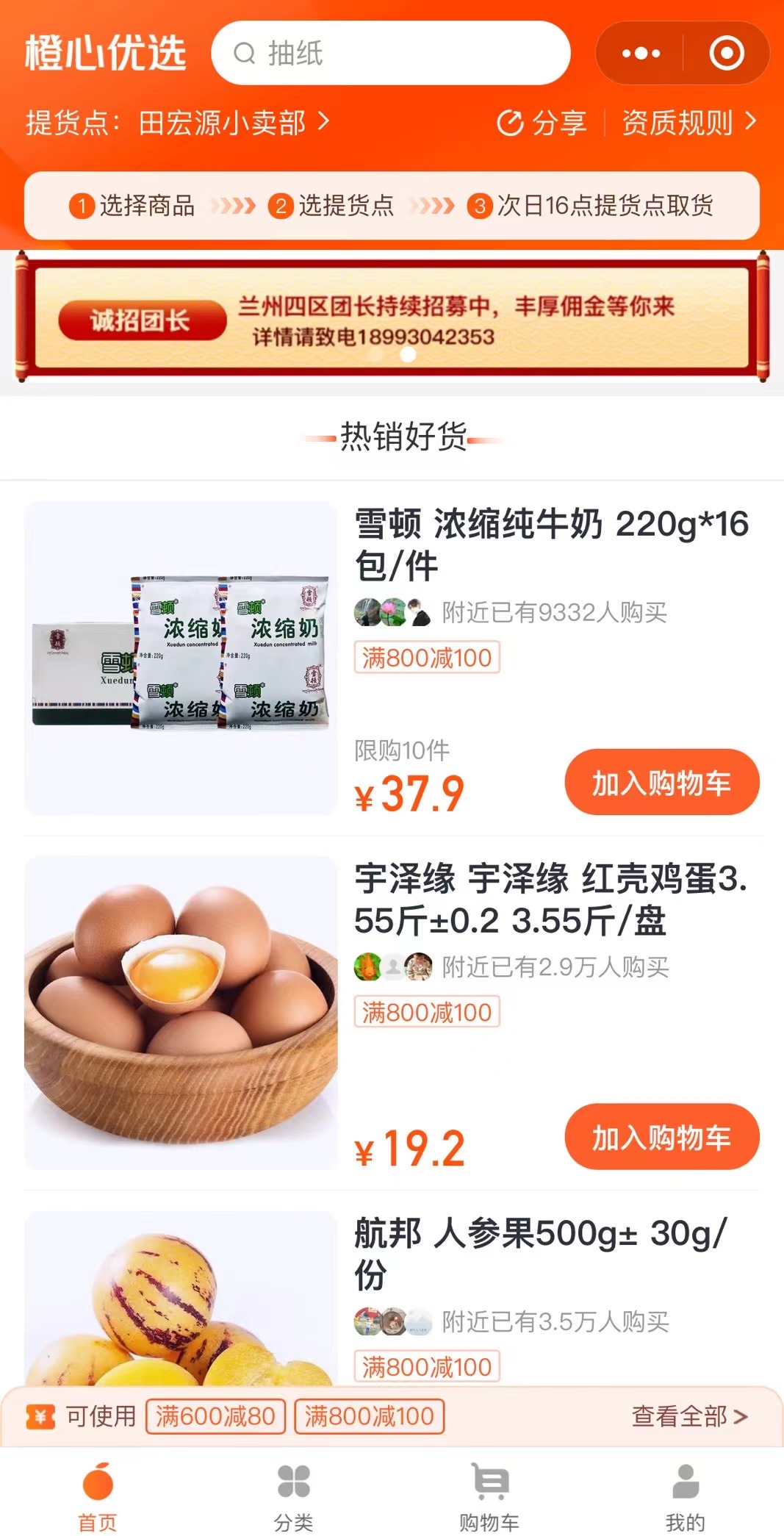Close the mini program with circle icon
This screenshot has width=784, height=1536.
point(726,53)
